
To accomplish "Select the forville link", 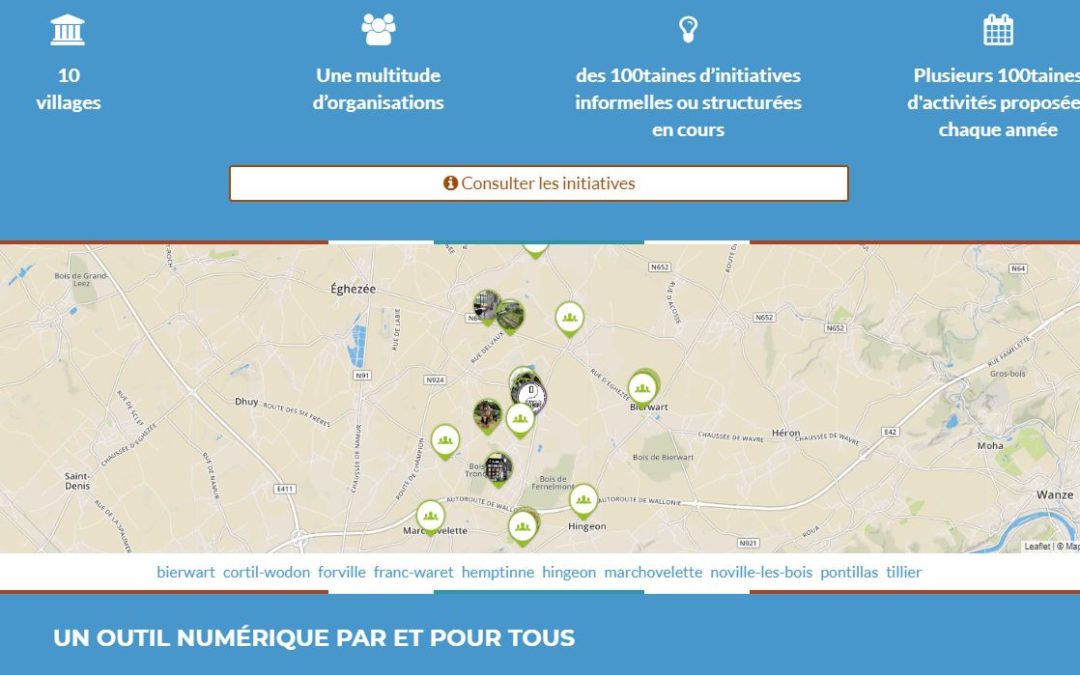I will coord(342,572).
